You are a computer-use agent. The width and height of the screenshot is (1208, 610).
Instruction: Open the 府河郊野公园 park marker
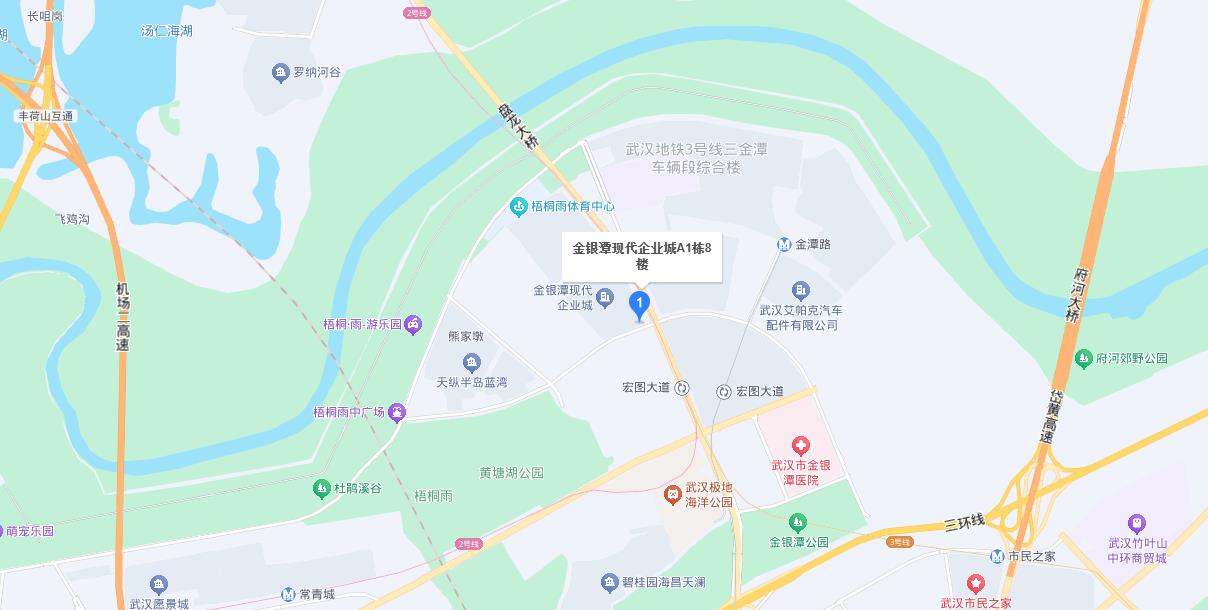[x=1083, y=358]
